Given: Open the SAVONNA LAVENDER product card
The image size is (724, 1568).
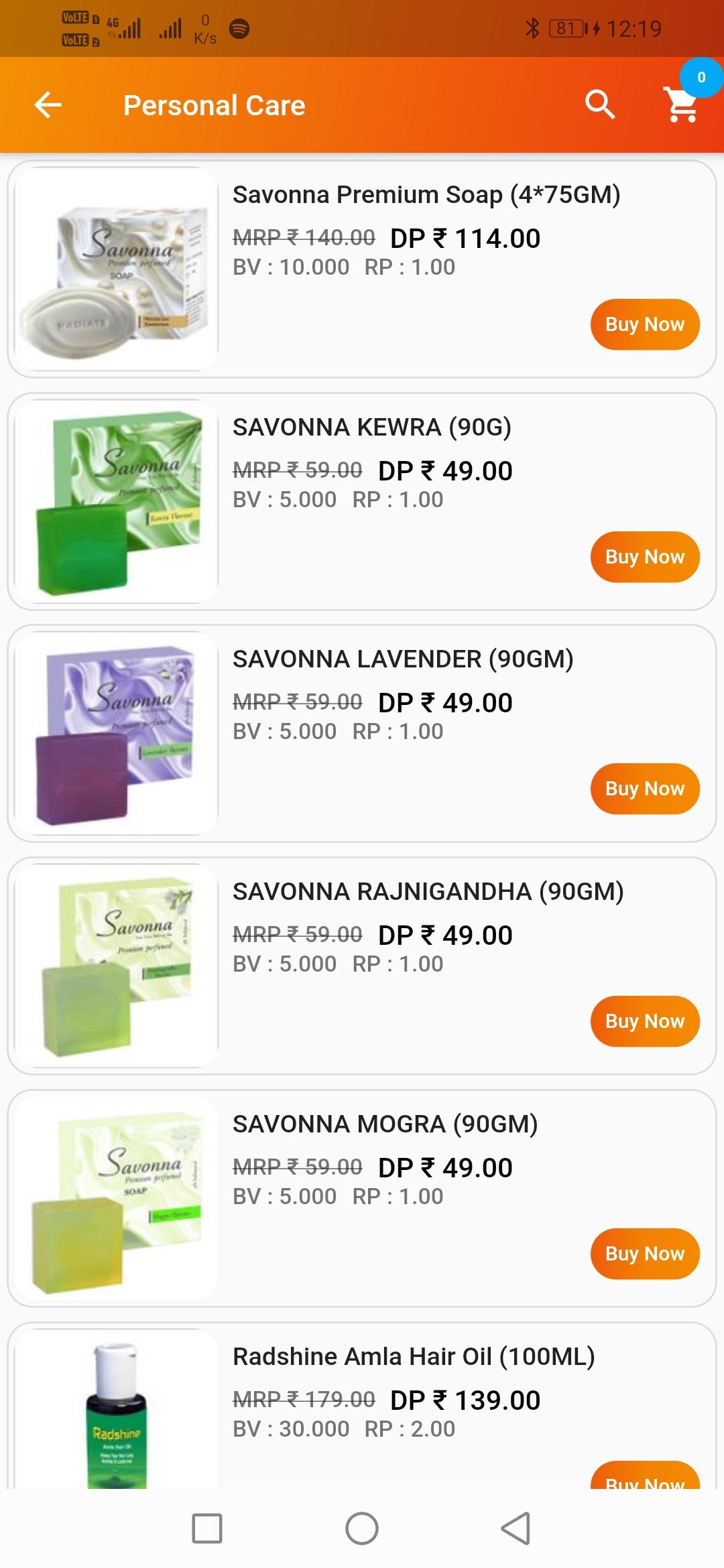Looking at the screenshot, I should [362, 733].
